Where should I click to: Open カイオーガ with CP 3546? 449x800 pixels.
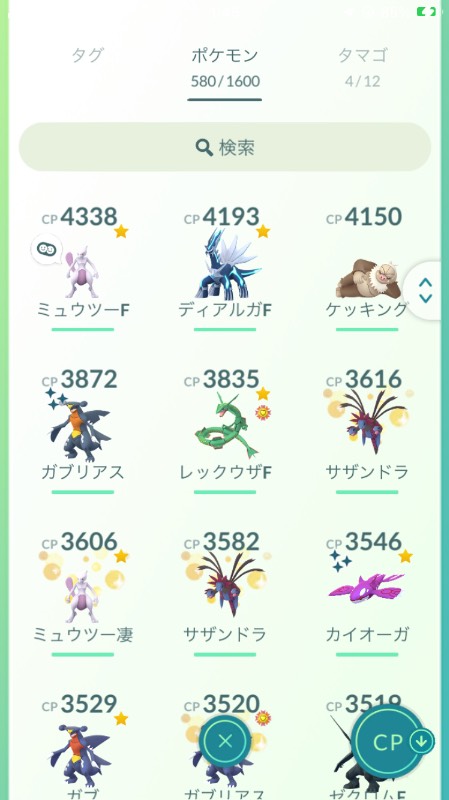pyautogui.click(x=367, y=593)
